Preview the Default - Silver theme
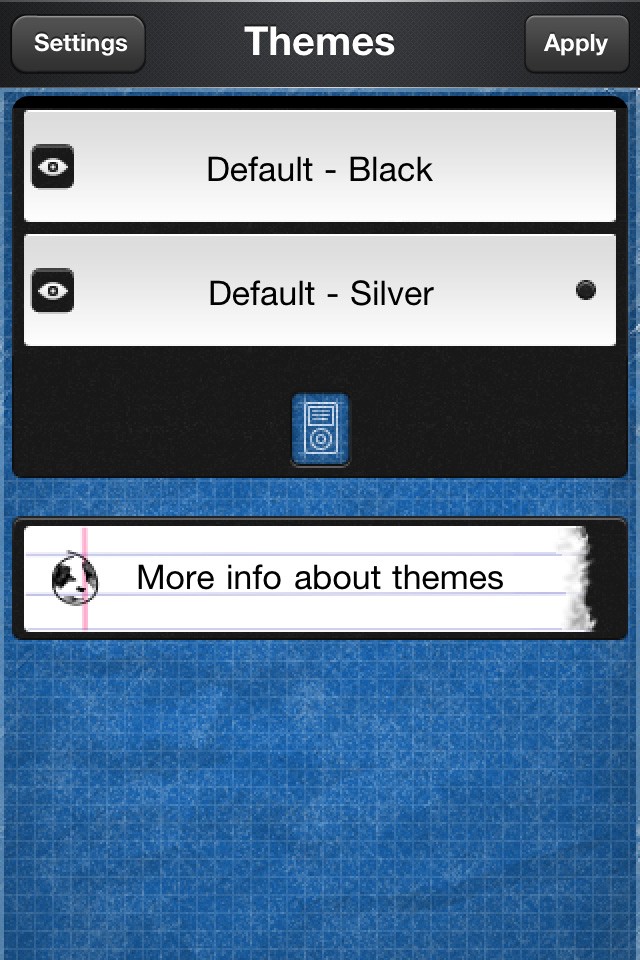640x960 pixels. click(x=53, y=291)
